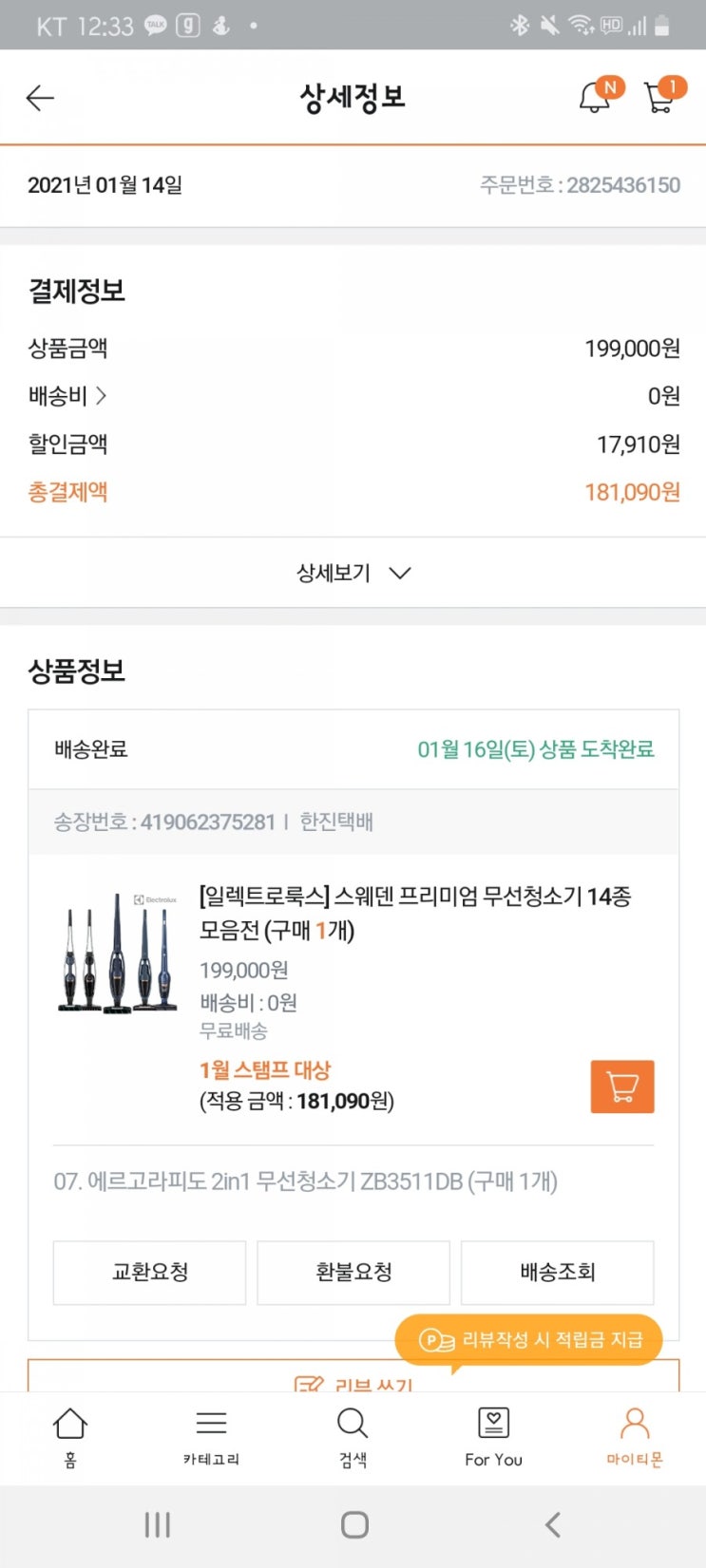This screenshot has width=706, height=1568.
Task: Open recent apps from the navigation bar
Action: click(157, 1524)
